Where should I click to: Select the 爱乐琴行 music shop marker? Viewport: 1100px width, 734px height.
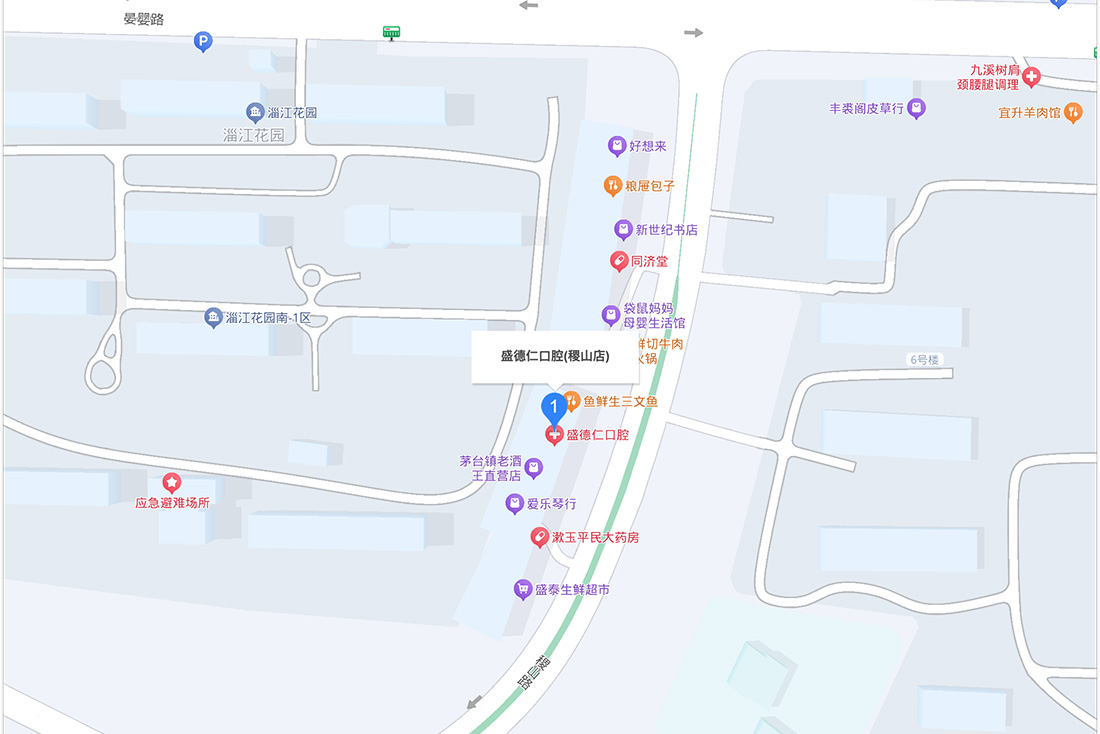[515, 504]
